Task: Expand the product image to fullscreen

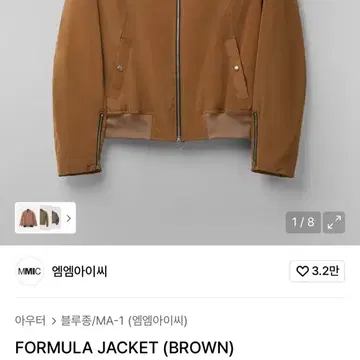Action: pyautogui.click(x=334, y=222)
